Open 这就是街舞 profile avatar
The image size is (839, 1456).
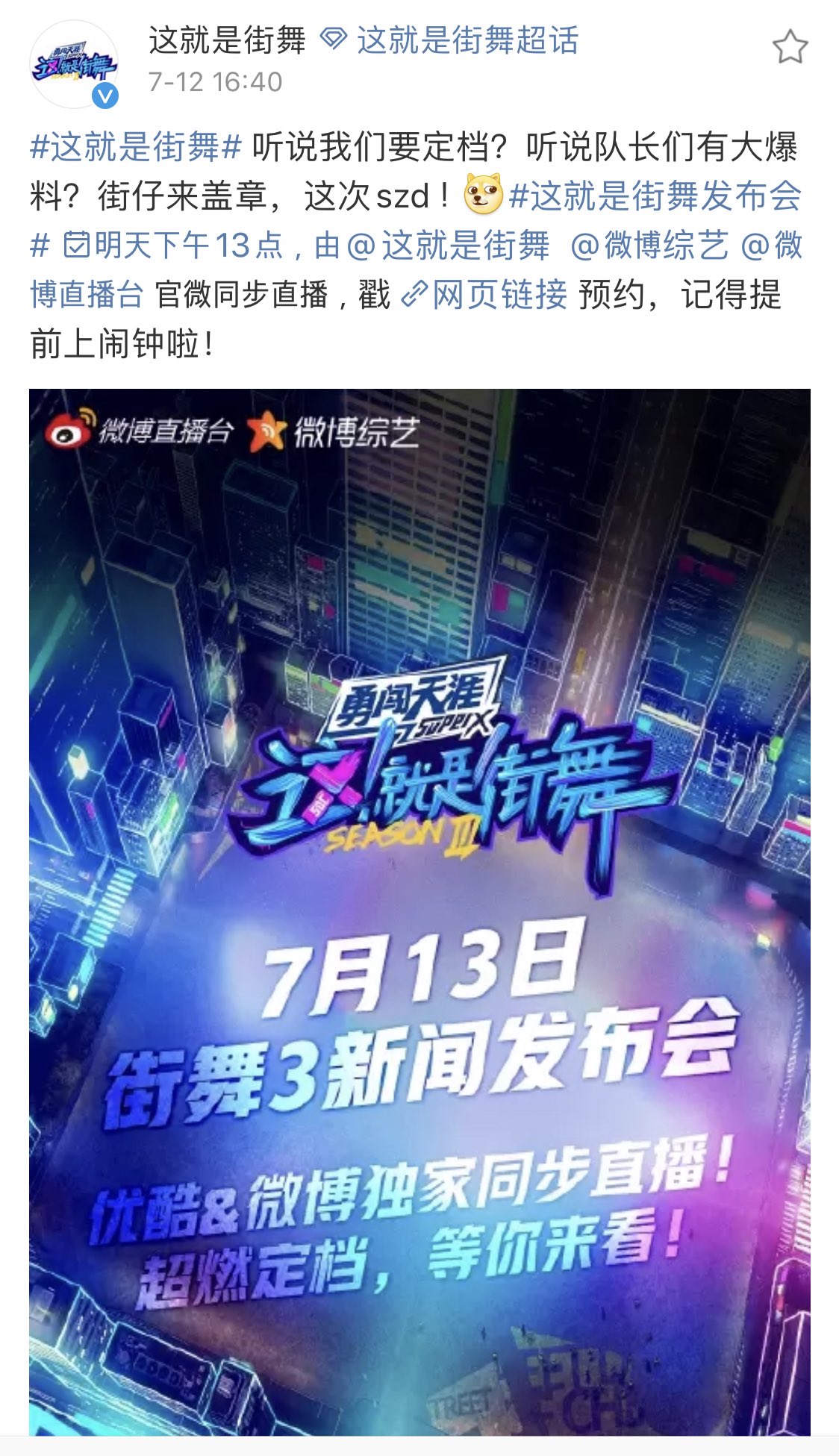pos(73,65)
